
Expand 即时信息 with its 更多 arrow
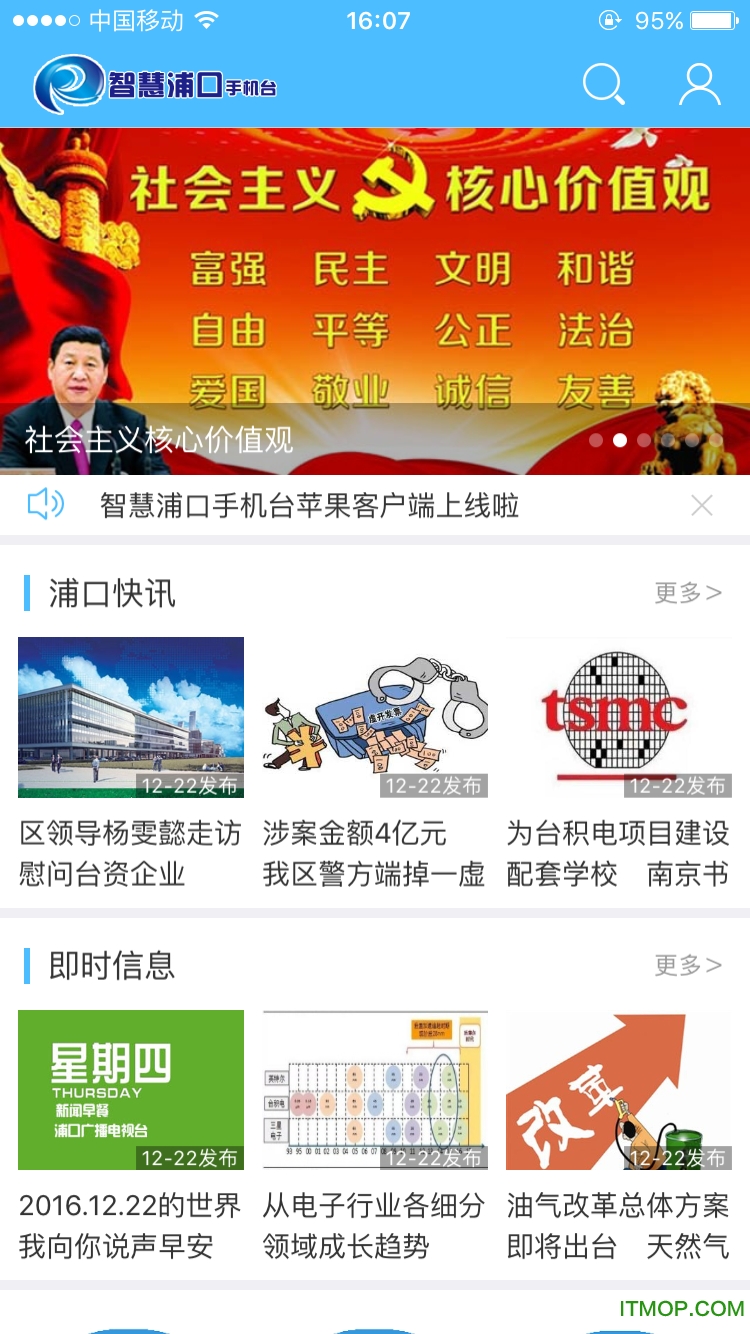click(x=687, y=965)
